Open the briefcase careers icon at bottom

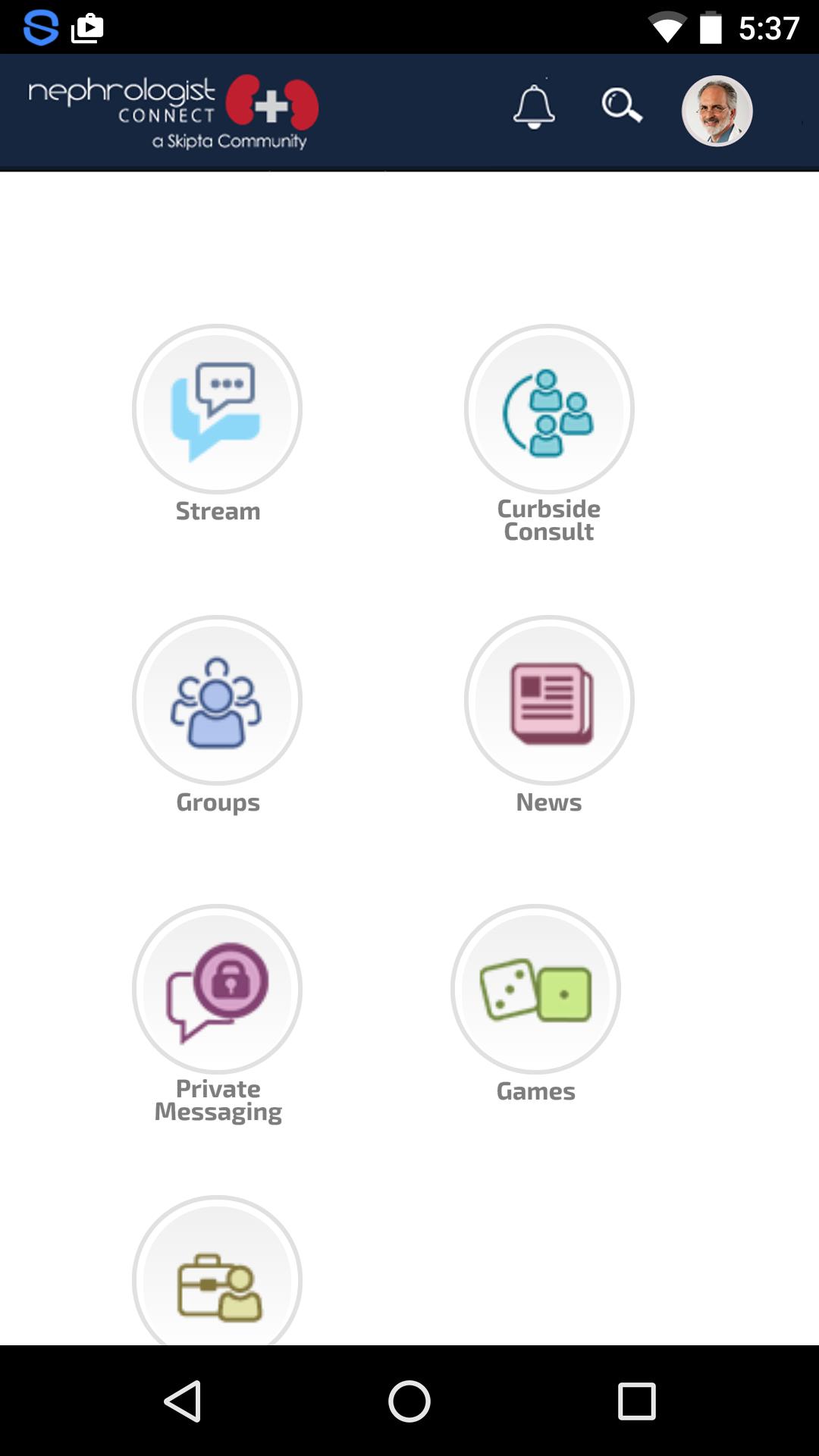point(217,1280)
